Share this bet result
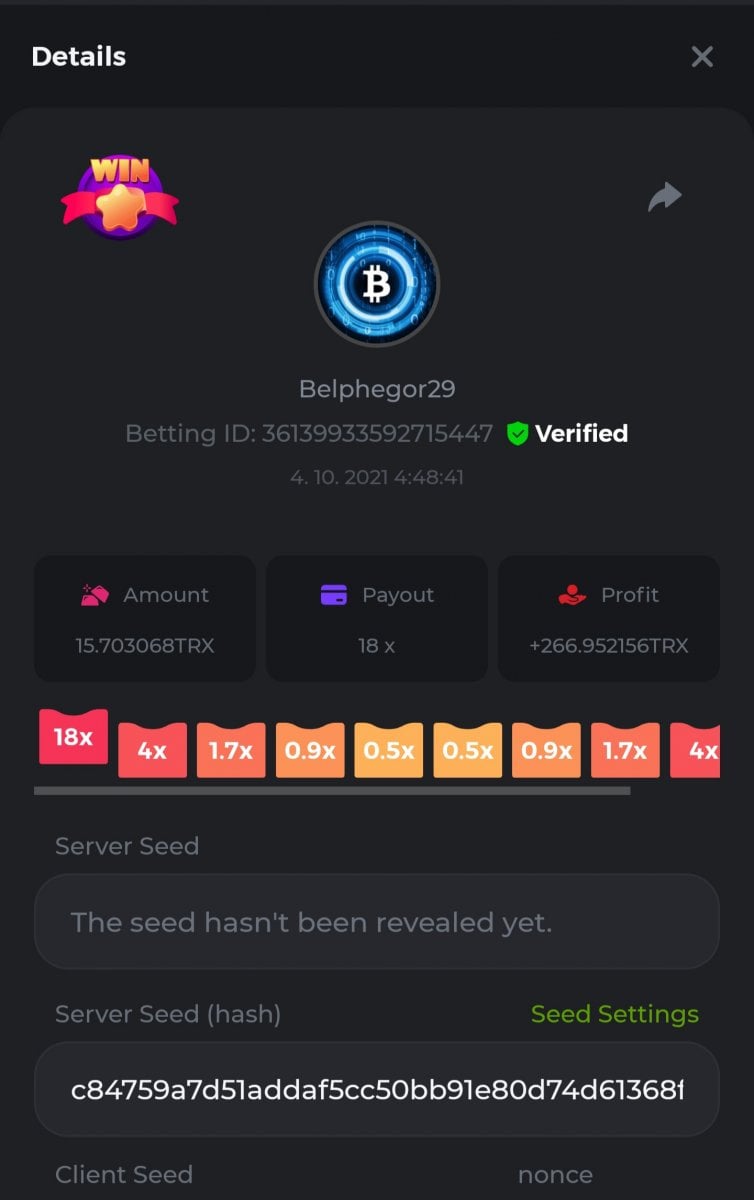Image resolution: width=754 pixels, height=1200 pixels. (664, 197)
